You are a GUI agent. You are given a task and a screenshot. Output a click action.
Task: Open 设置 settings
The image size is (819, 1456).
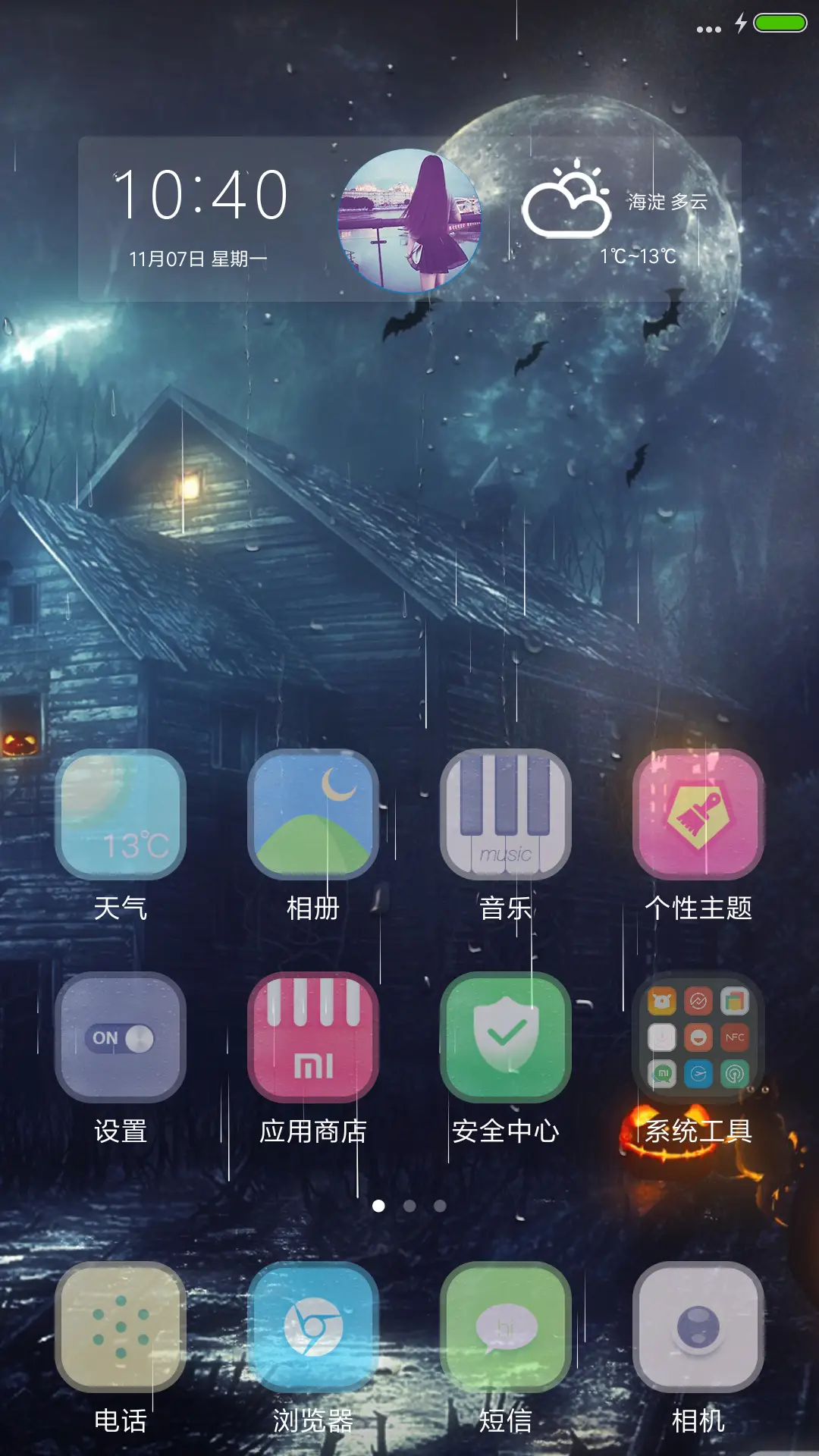click(x=121, y=1037)
